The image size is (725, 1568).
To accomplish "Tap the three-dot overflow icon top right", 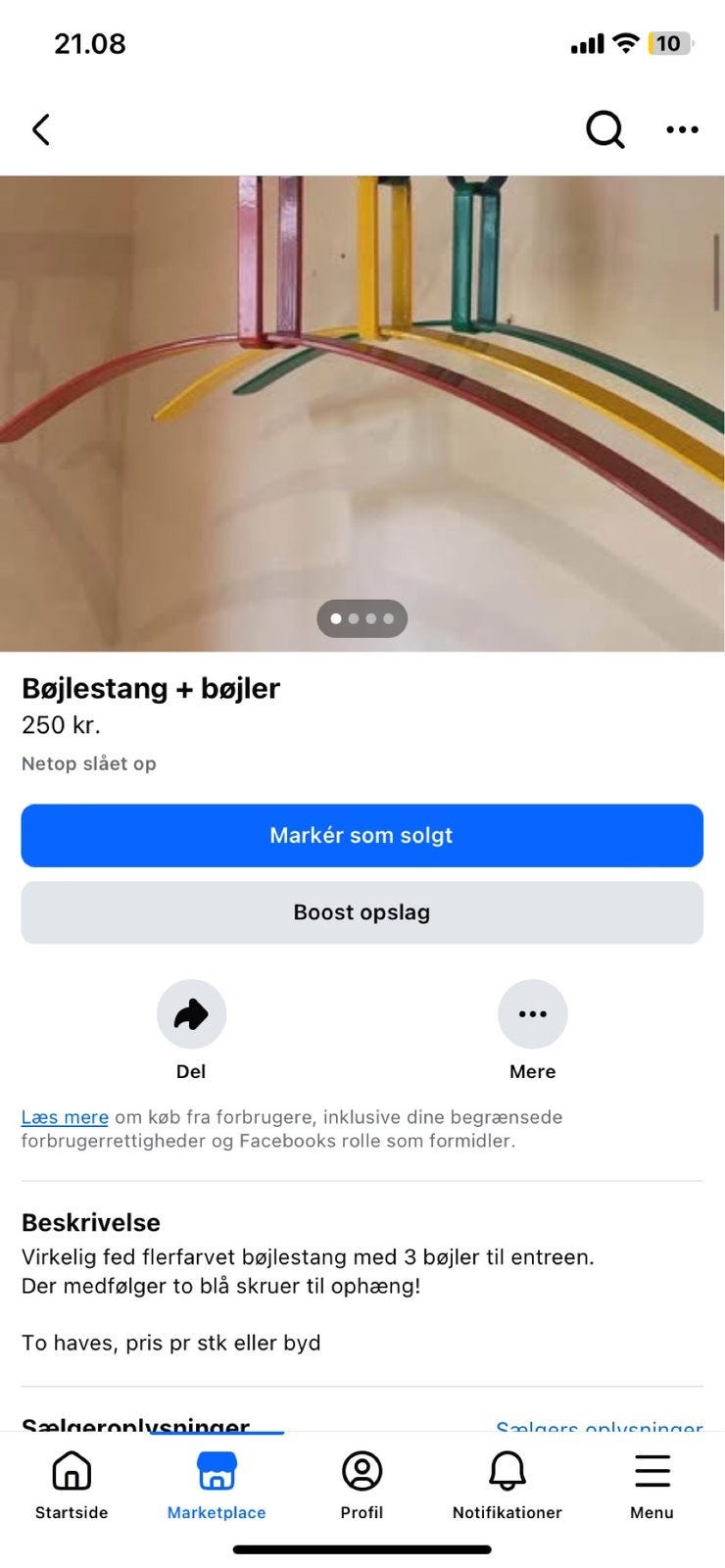I will pos(681,128).
